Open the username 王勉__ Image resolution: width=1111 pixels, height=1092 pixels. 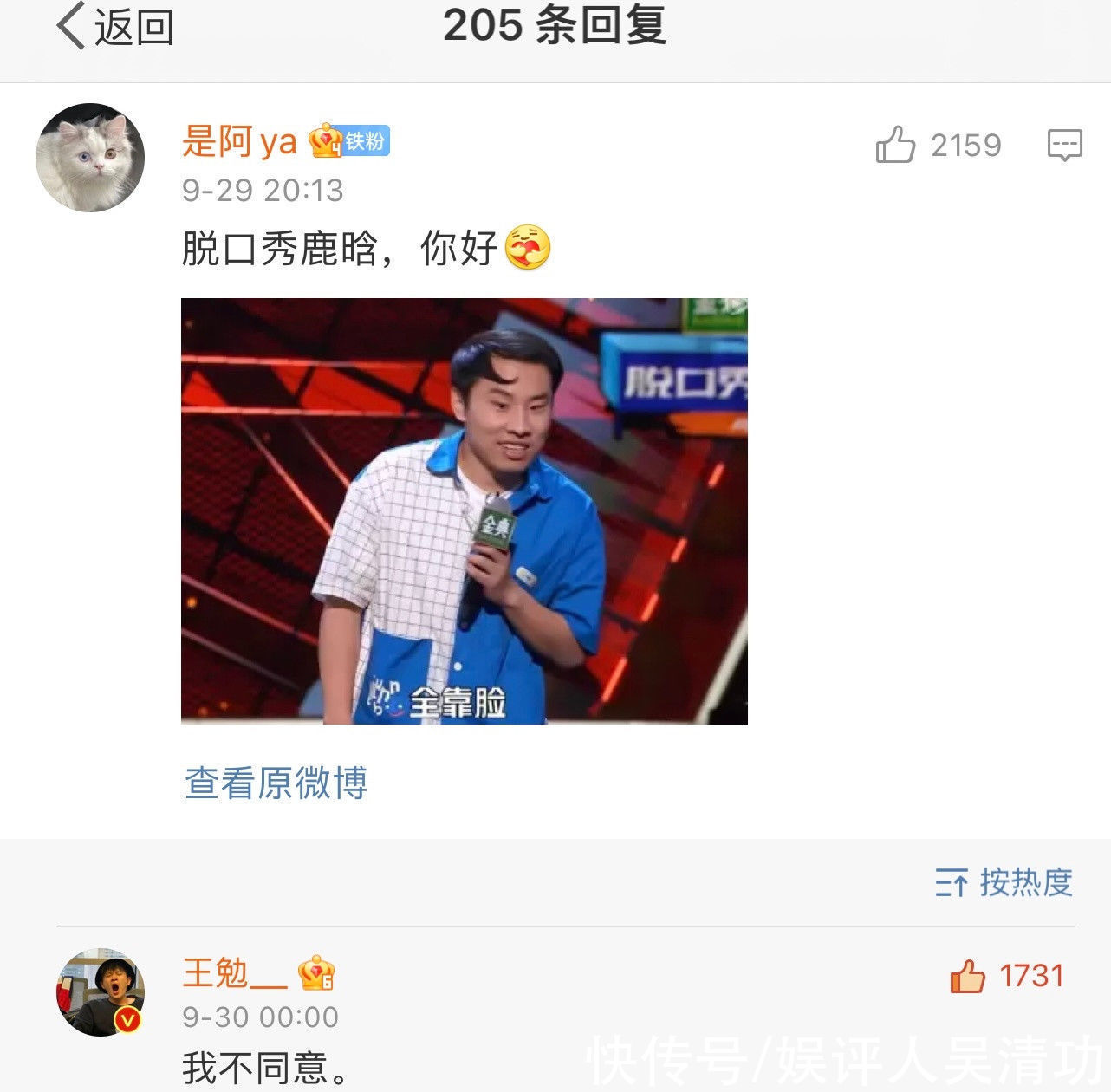pyautogui.click(x=235, y=973)
